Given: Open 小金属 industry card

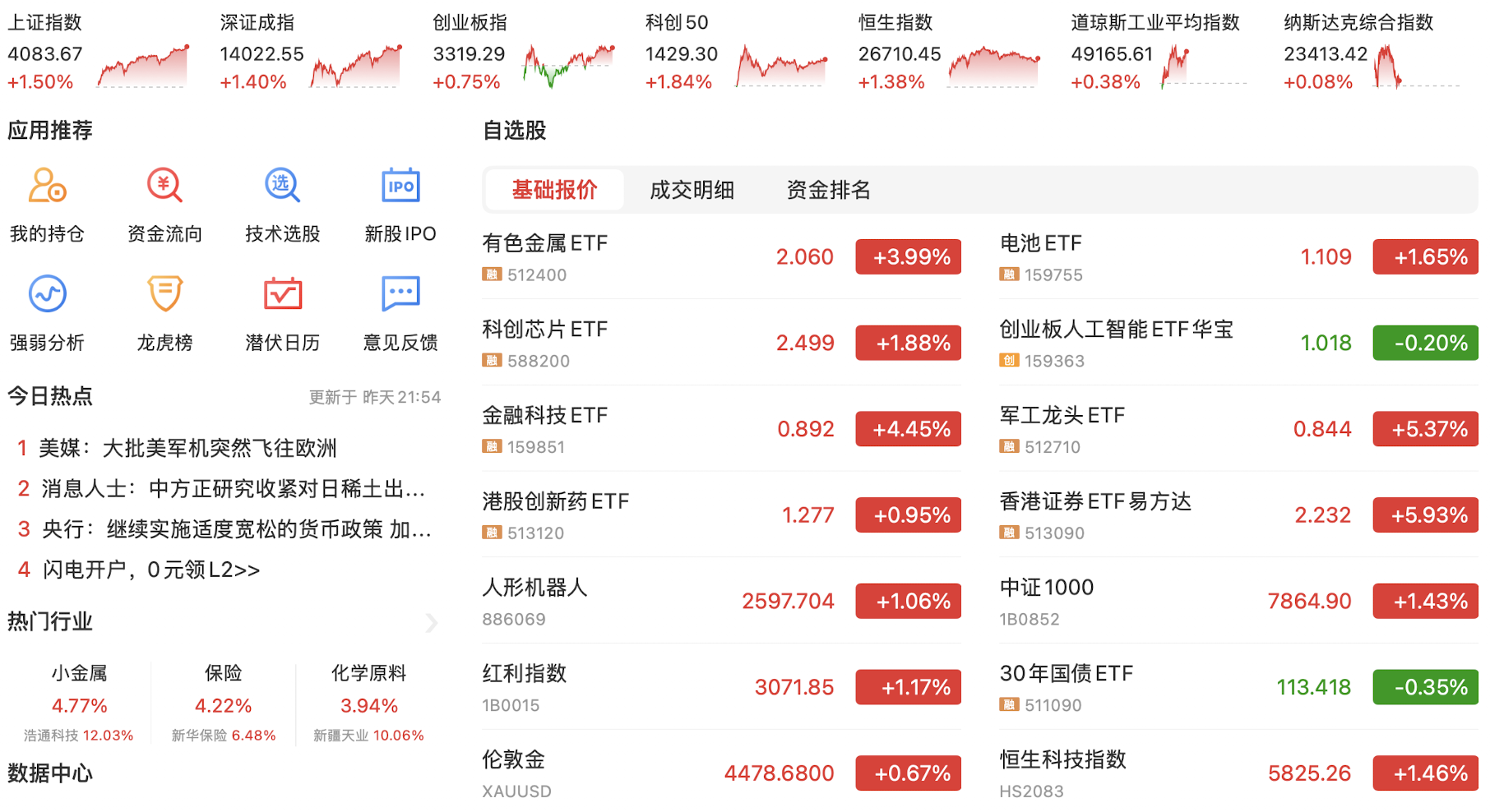Looking at the screenshot, I should [79, 703].
